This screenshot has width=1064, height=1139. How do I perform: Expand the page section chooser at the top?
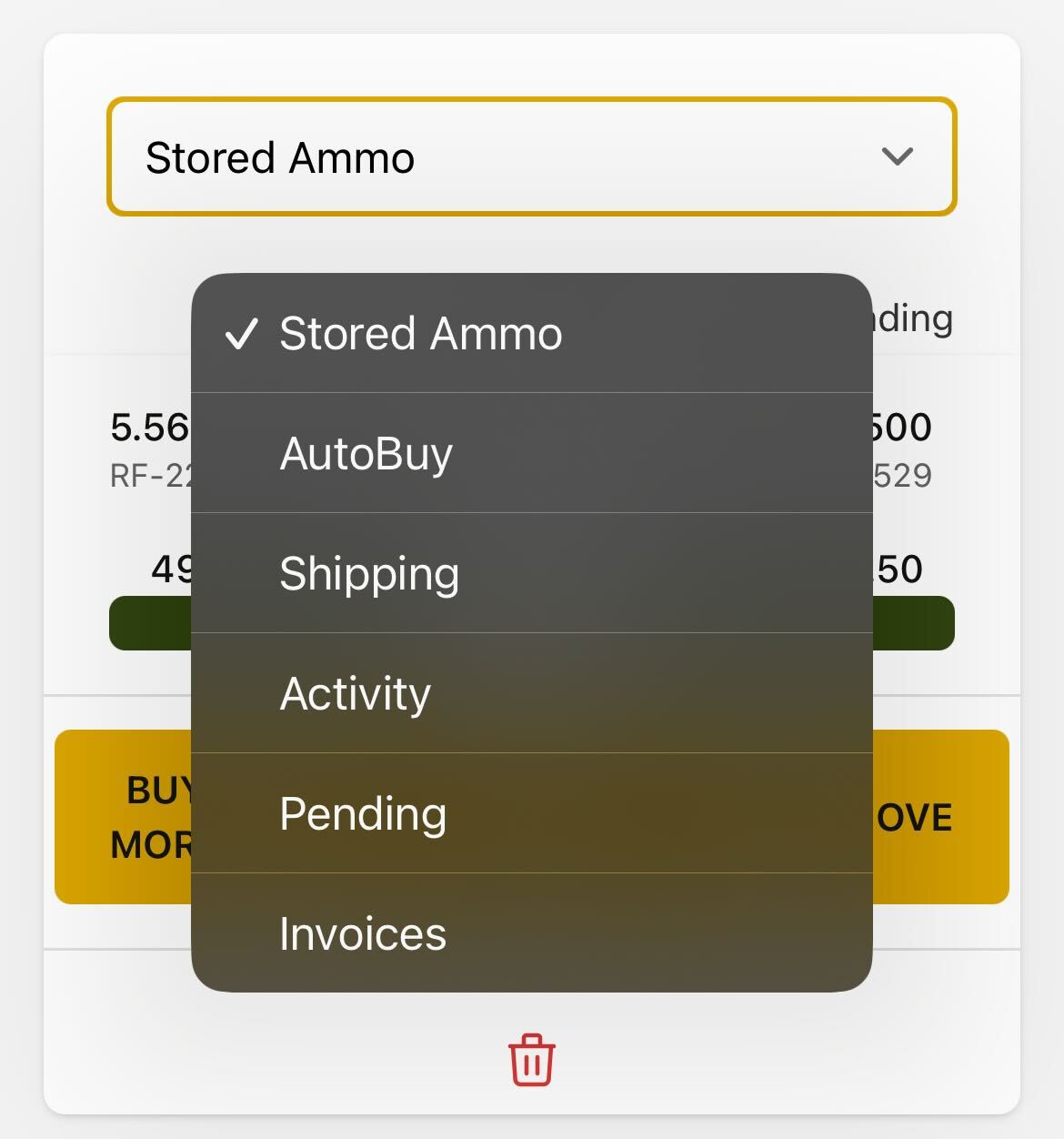(x=532, y=156)
